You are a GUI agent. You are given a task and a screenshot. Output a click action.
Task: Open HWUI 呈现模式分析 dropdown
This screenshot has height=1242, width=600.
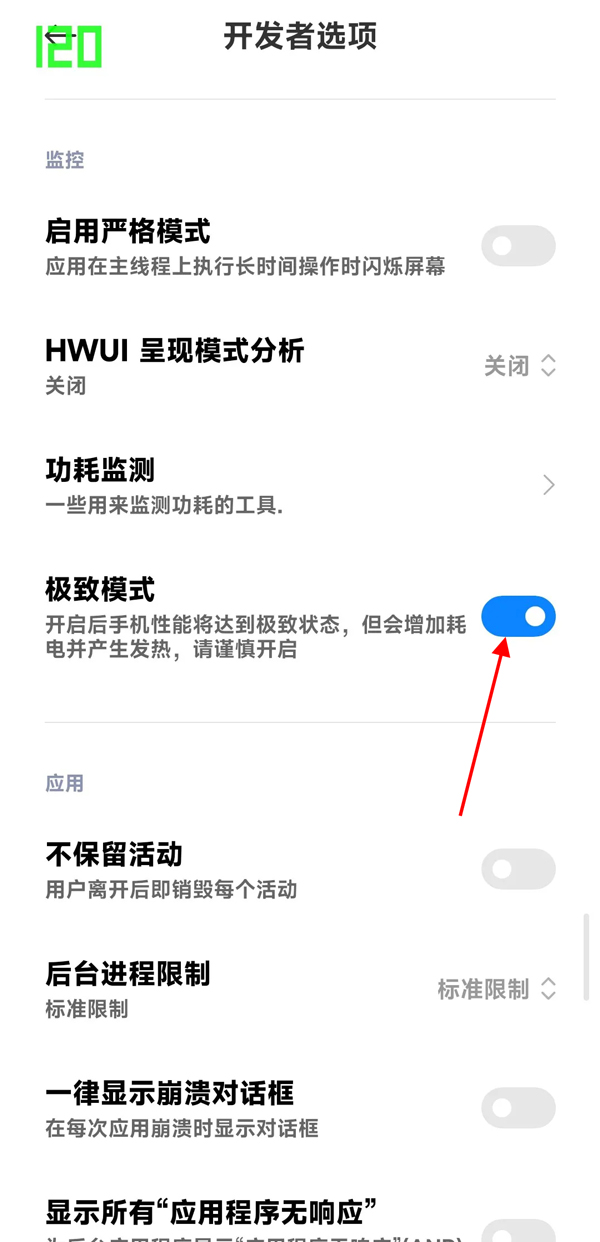519,366
